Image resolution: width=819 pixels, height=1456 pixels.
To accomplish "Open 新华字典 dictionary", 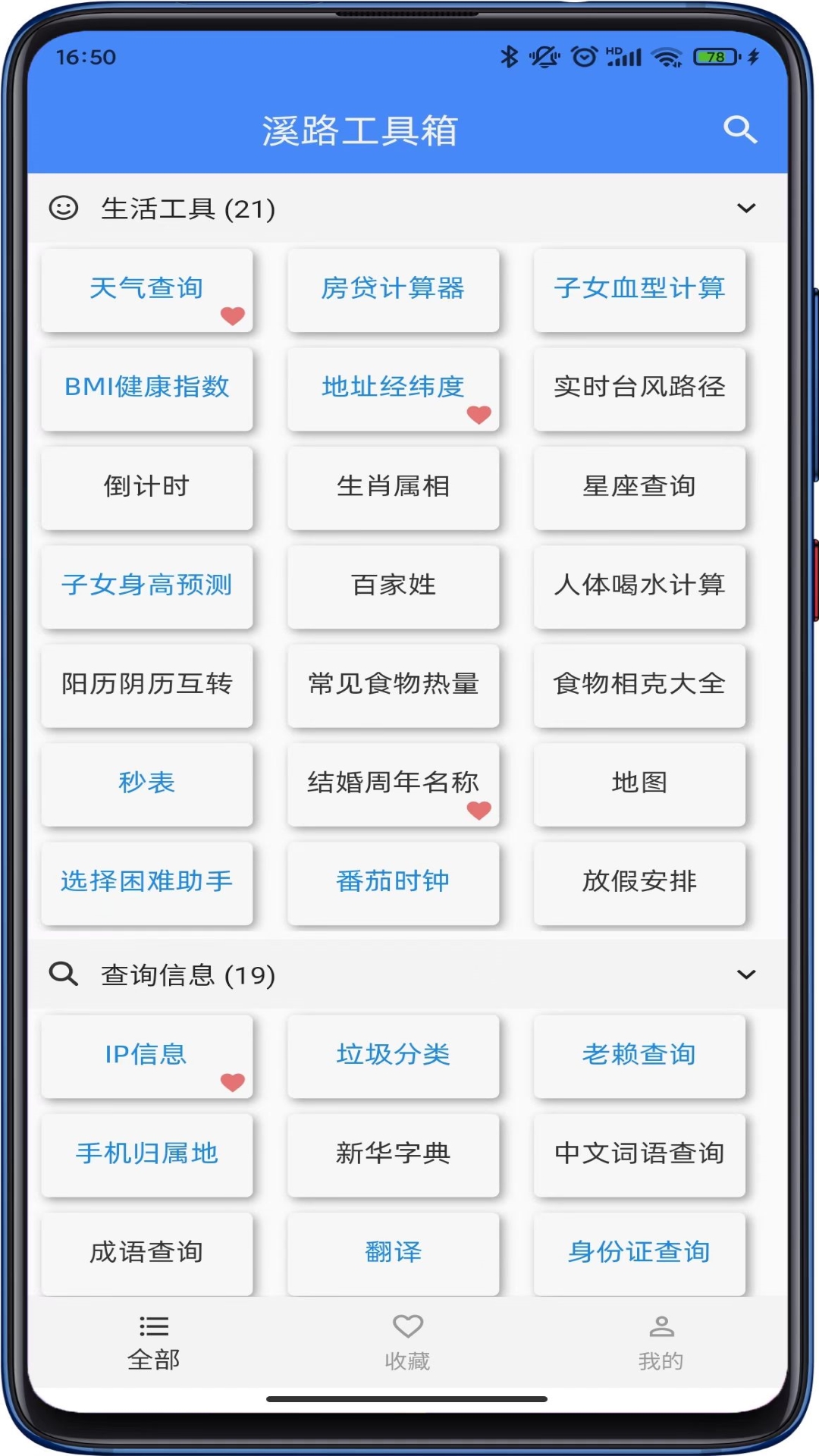I will point(393,1154).
